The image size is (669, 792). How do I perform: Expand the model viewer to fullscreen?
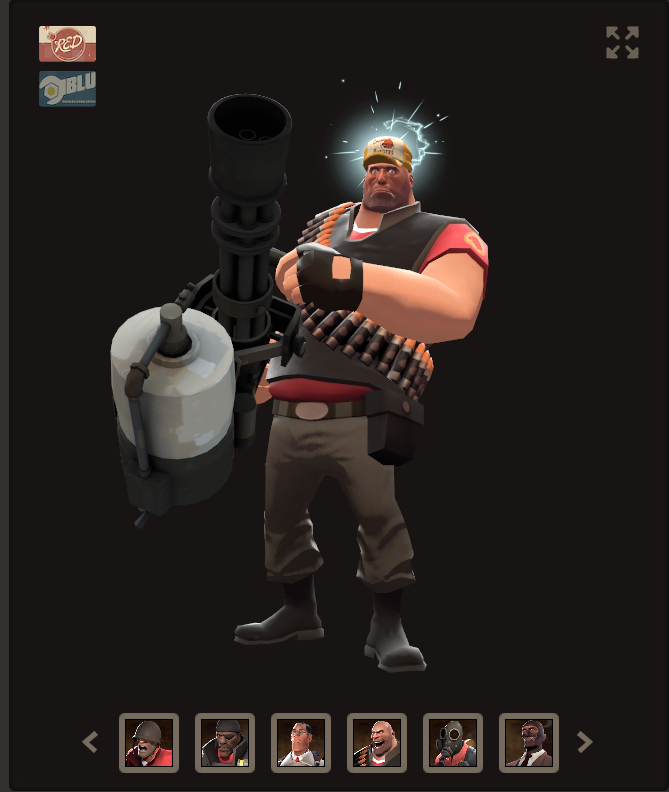[622, 42]
